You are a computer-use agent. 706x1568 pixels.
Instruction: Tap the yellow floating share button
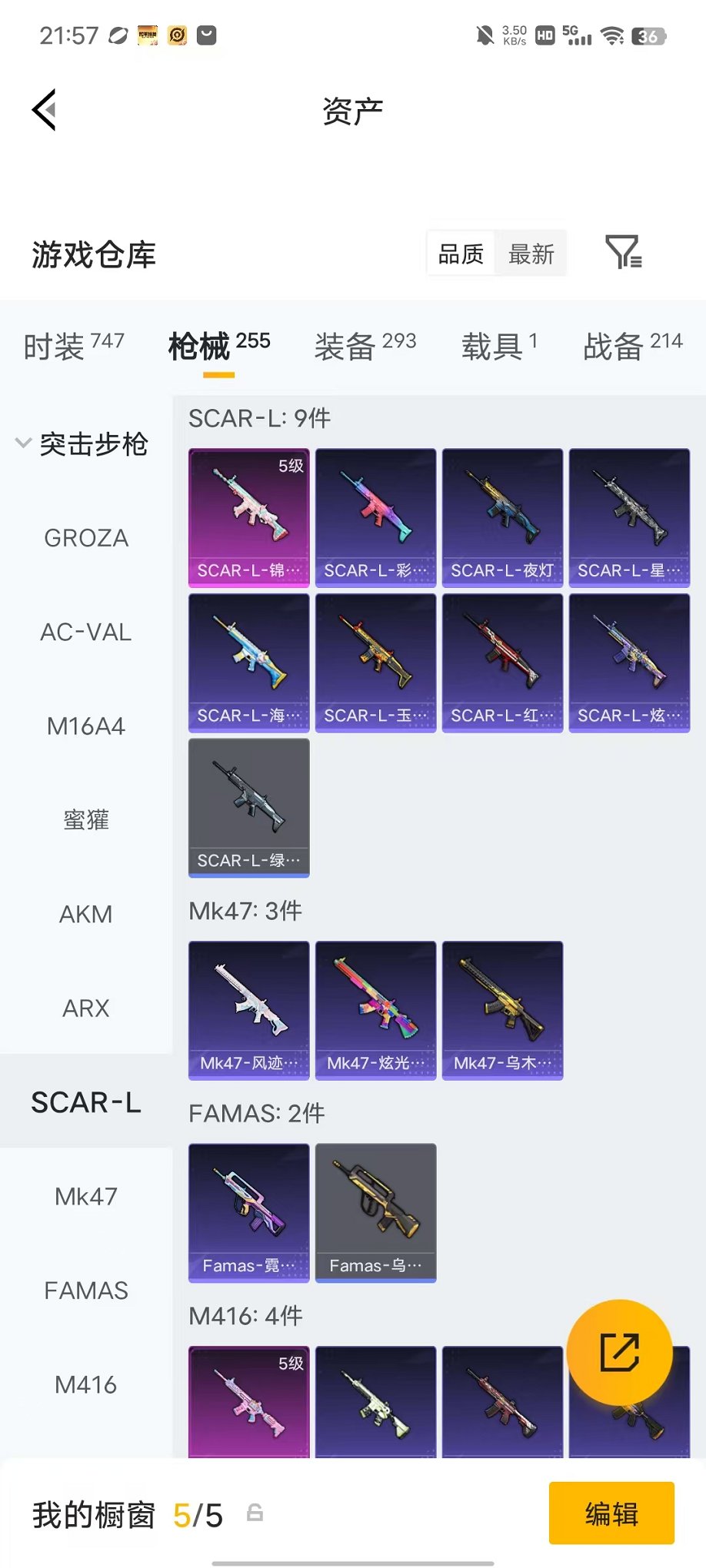tap(620, 1352)
